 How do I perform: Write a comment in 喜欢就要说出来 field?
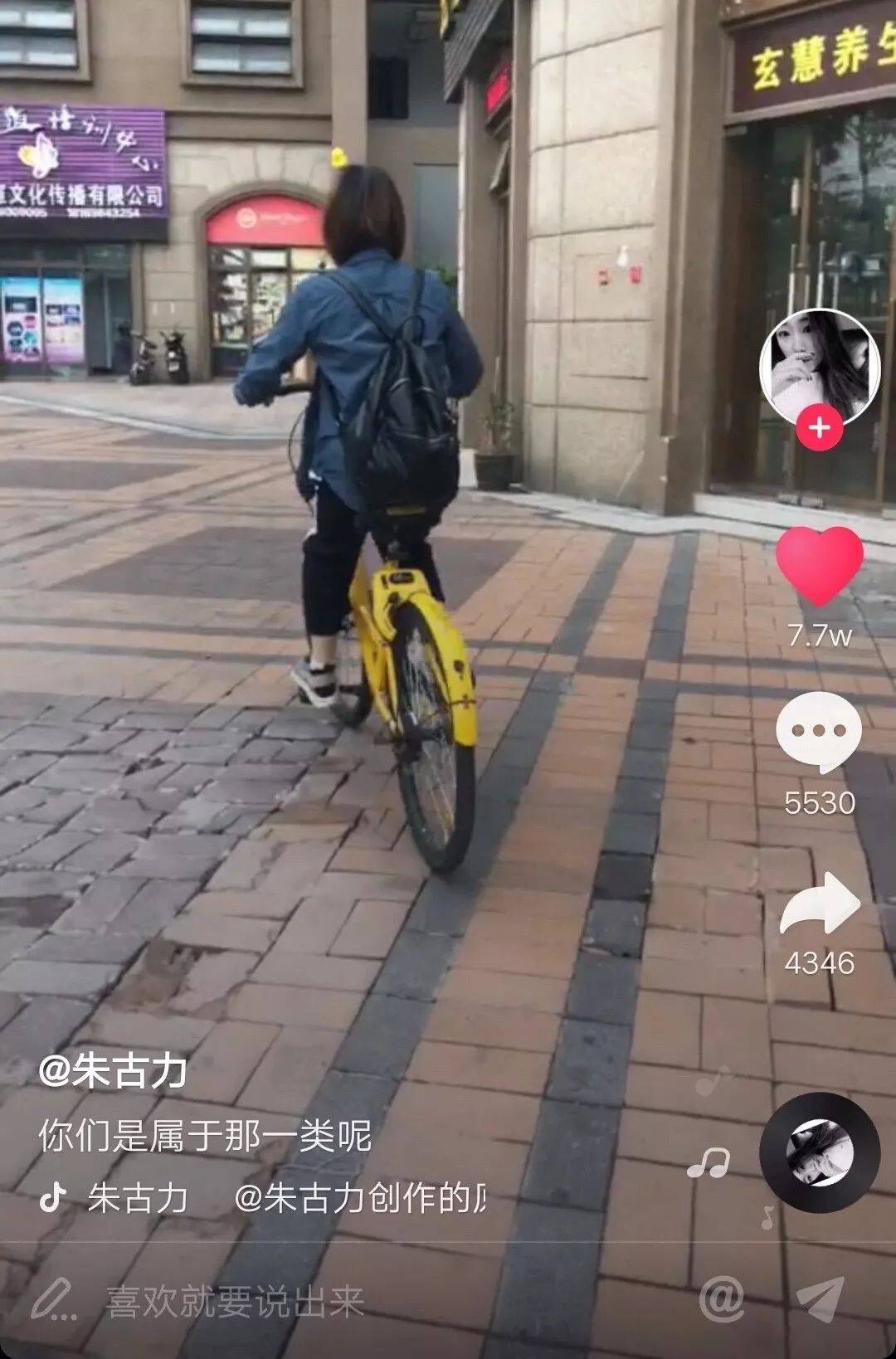click(x=234, y=1301)
